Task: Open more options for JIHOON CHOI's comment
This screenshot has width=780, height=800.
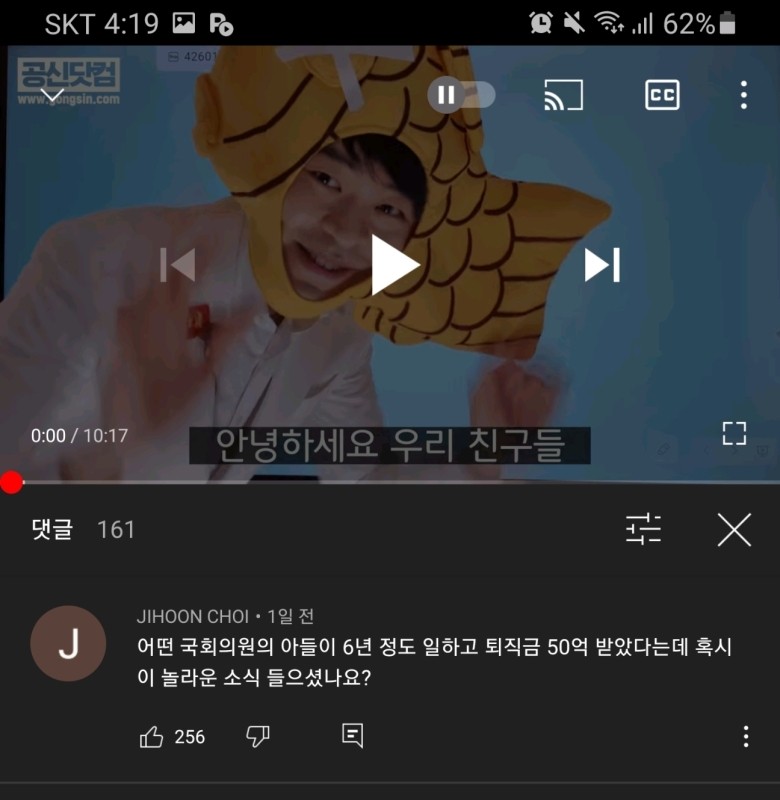Action: (x=745, y=737)
